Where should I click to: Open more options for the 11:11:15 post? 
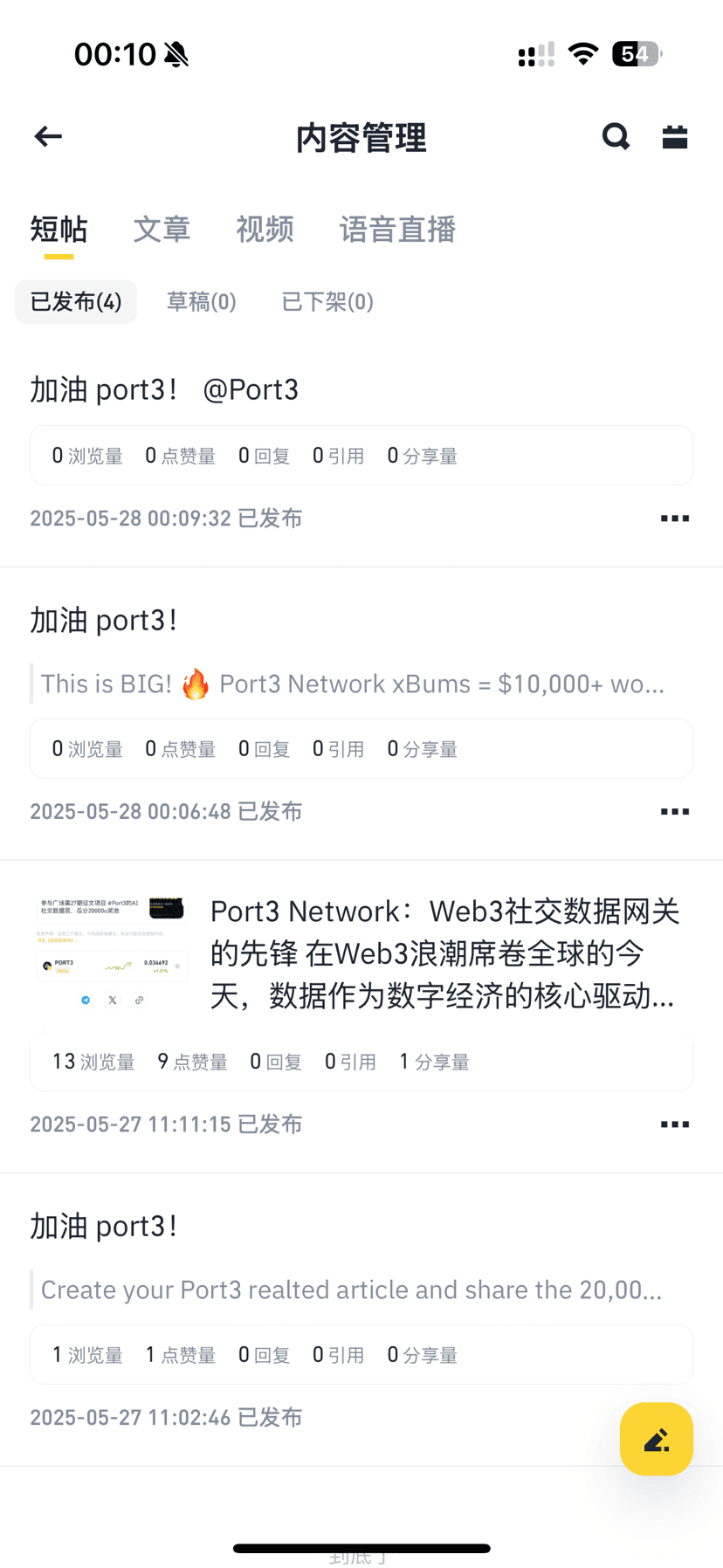(674, 1124)
